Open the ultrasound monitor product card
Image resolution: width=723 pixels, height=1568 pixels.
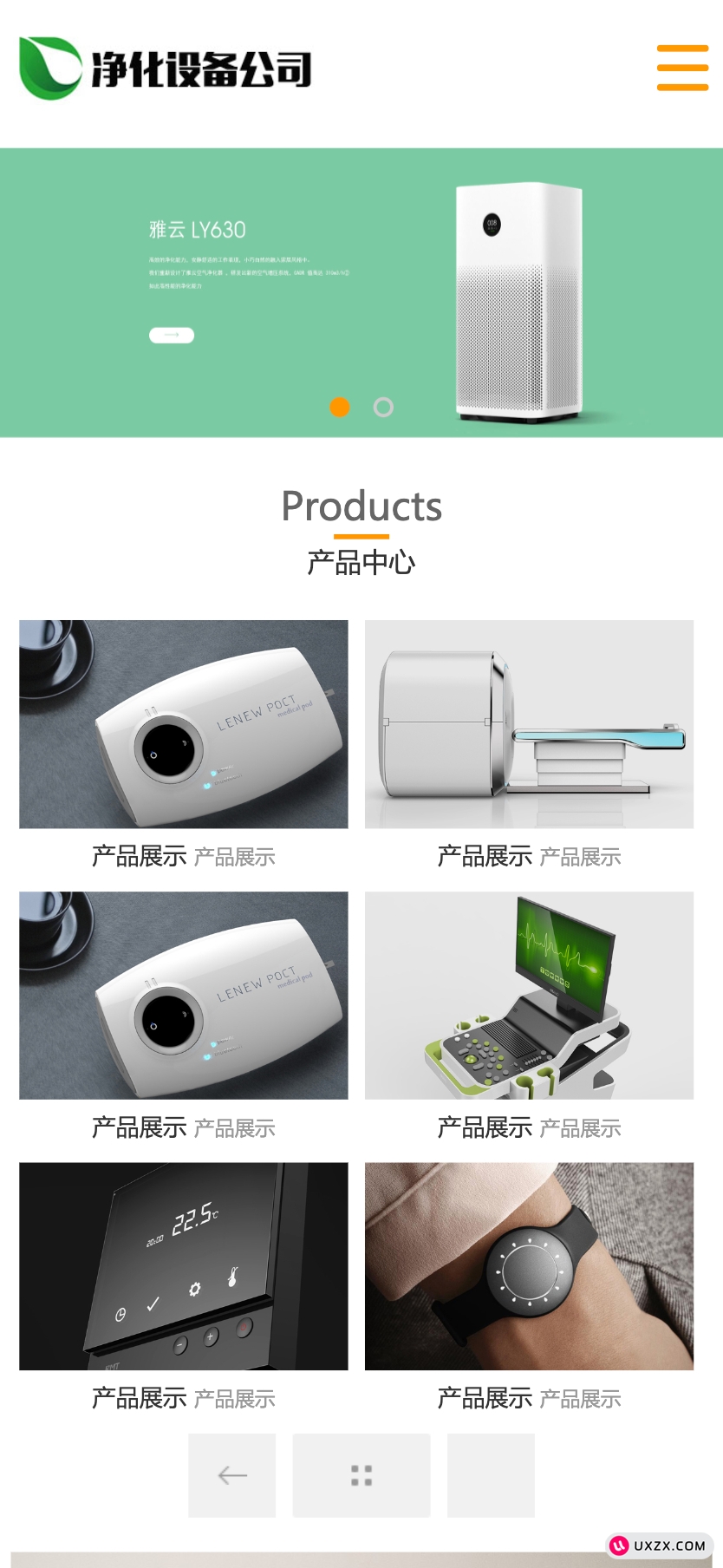(529, 996)
